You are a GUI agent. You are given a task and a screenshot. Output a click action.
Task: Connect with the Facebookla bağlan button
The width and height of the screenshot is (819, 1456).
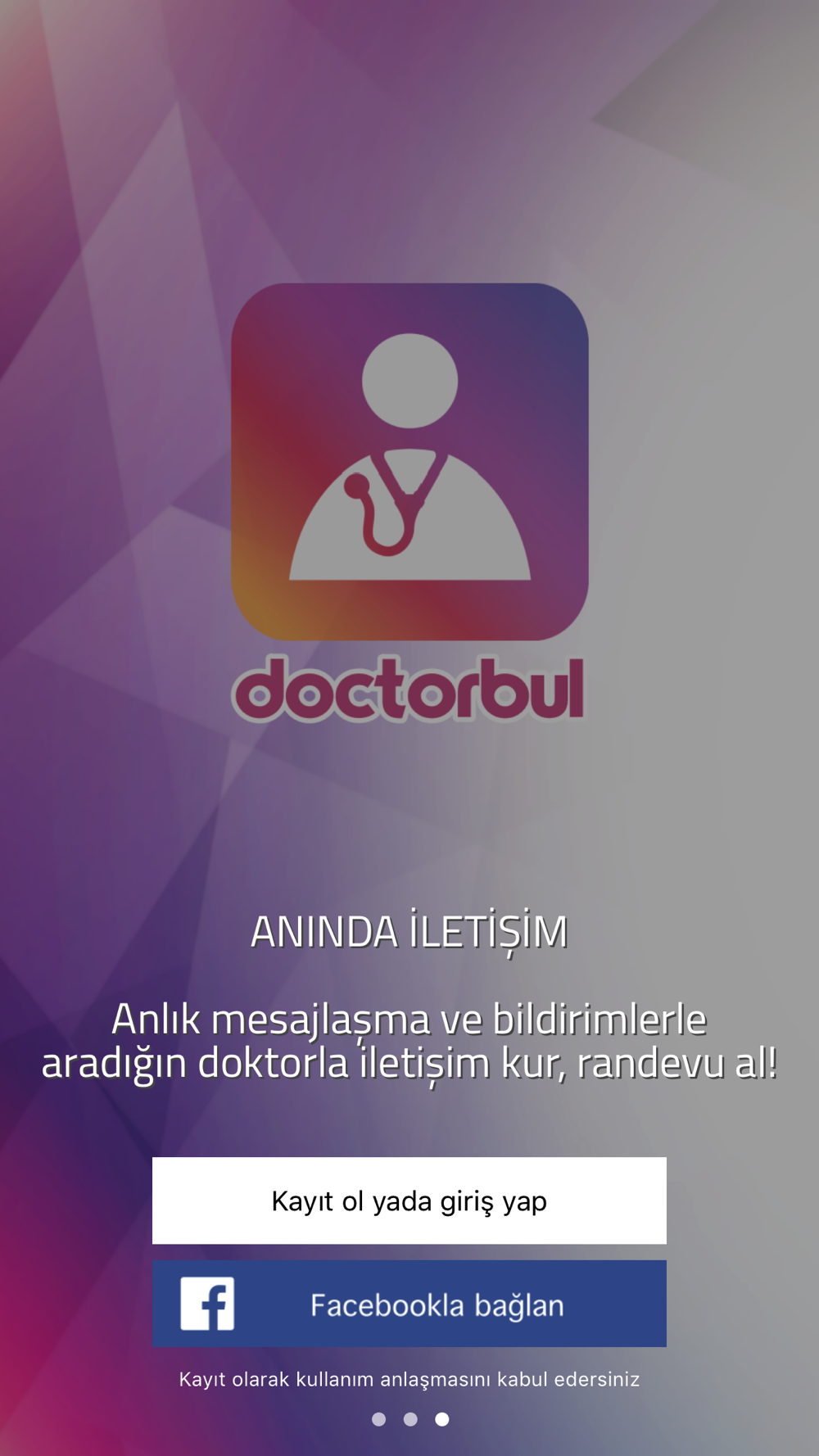[409, 1304]
